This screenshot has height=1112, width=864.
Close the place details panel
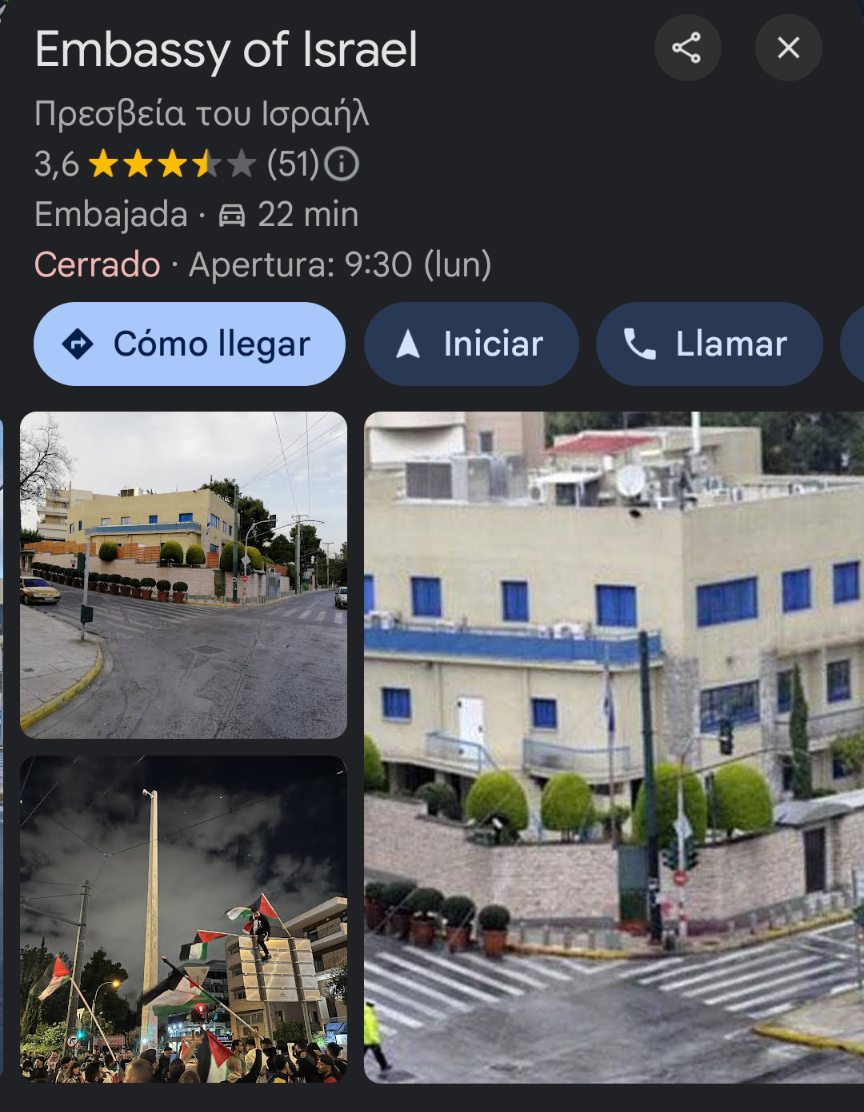tap(788, 48)
